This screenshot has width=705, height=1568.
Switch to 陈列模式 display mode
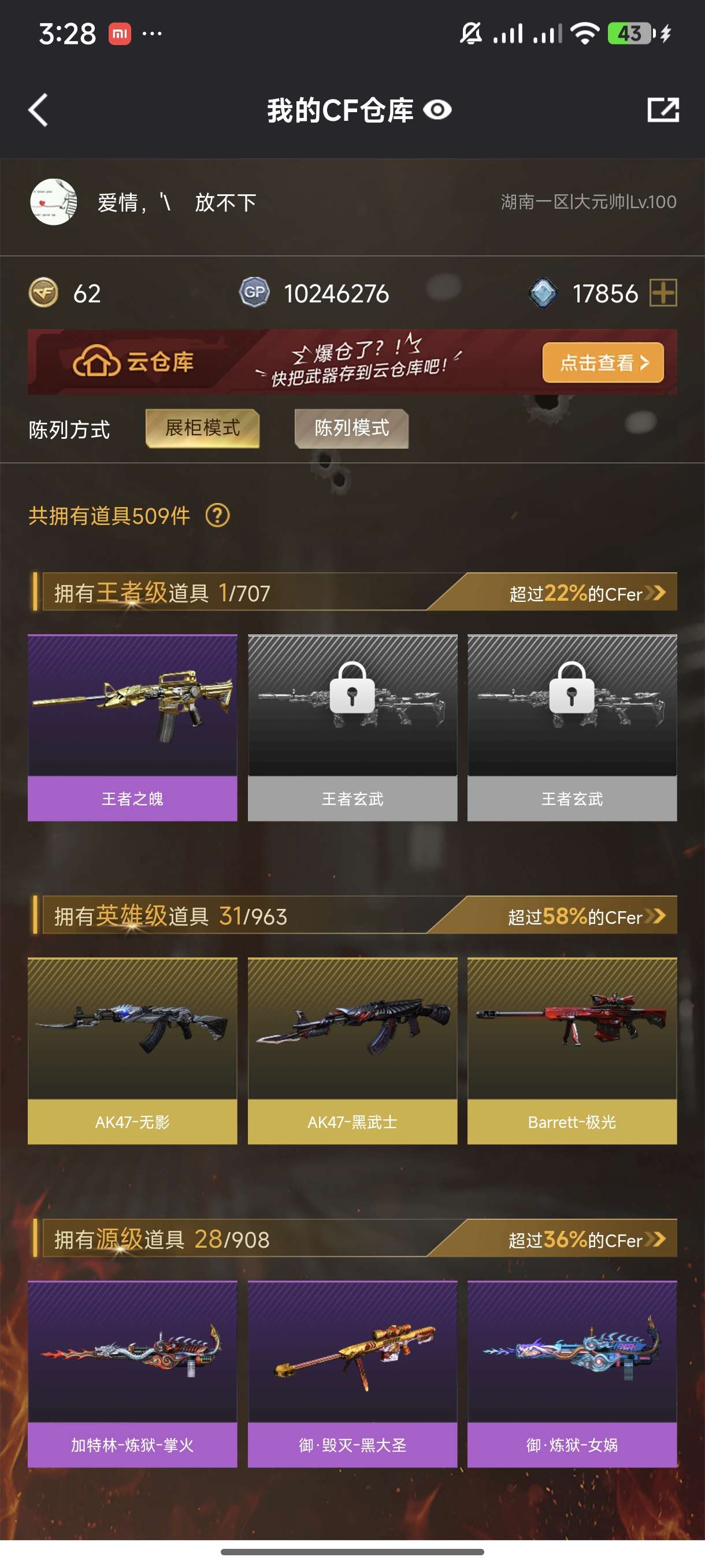(351, 428)
